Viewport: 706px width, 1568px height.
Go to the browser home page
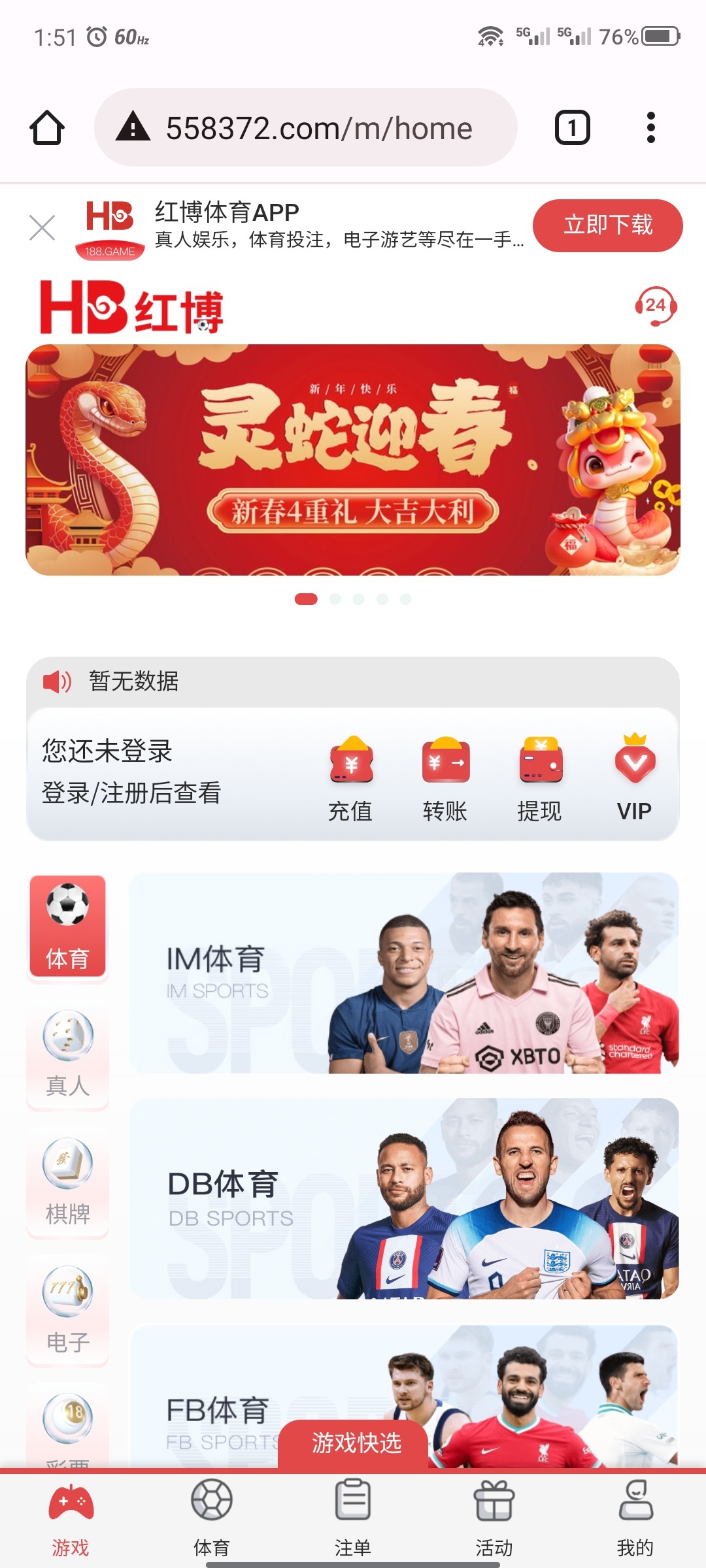(x=47, y=127)
